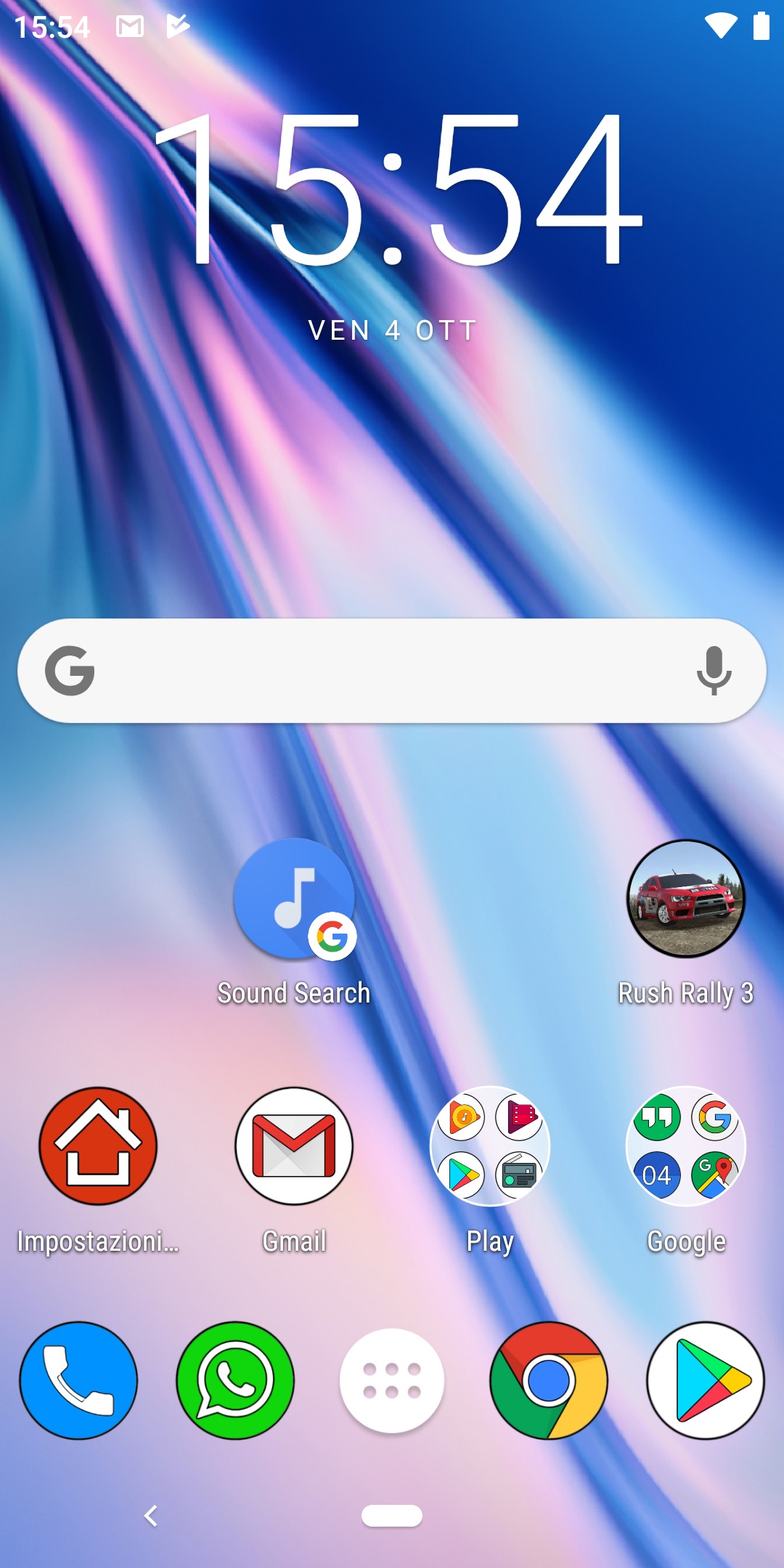
Task: Open the Play Store
Action: [x=706, y=1380]
